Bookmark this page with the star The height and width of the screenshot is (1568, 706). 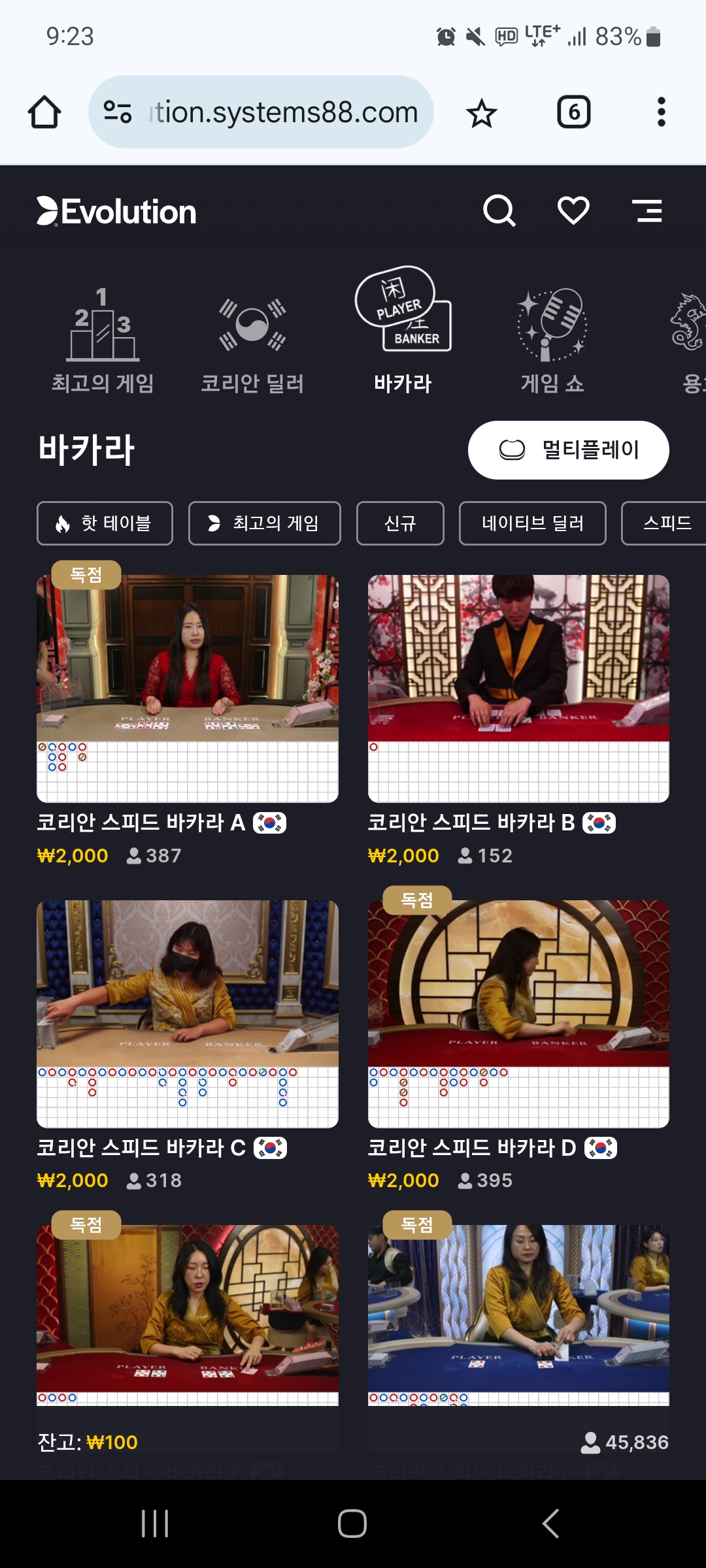click(x=482, y=113)
